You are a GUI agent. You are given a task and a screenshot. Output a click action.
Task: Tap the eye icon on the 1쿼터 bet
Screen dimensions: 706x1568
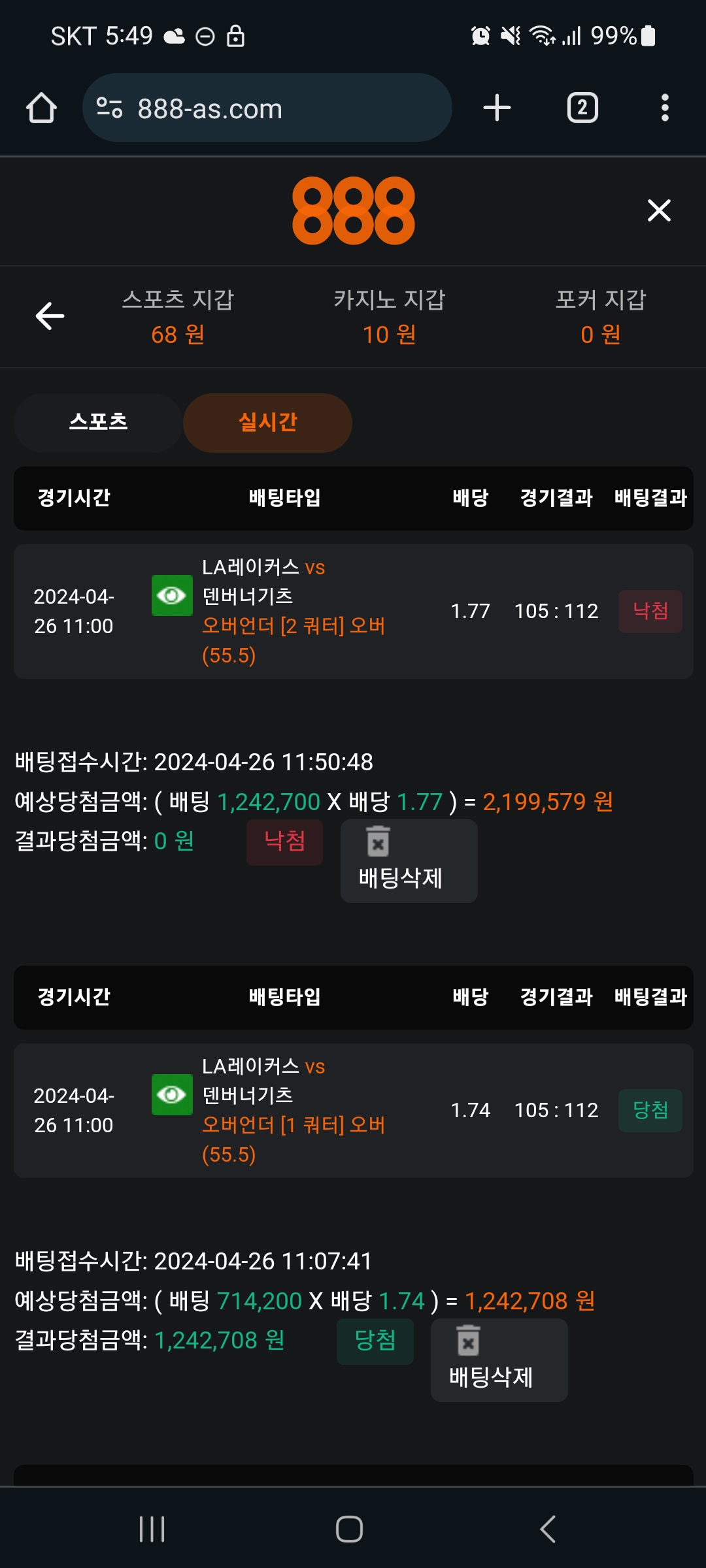pyautogui.click(x=172, y=1094)
